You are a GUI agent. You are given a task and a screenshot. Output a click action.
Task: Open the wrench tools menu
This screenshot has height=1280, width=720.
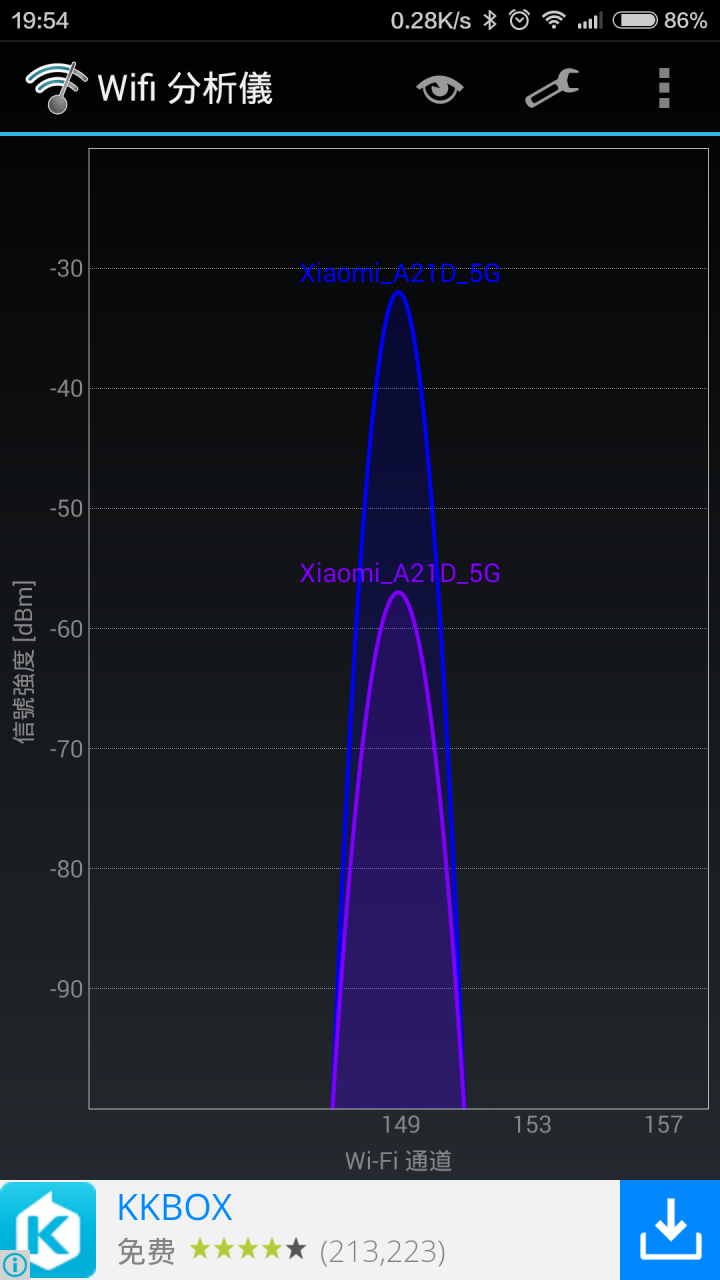(552, 89)
